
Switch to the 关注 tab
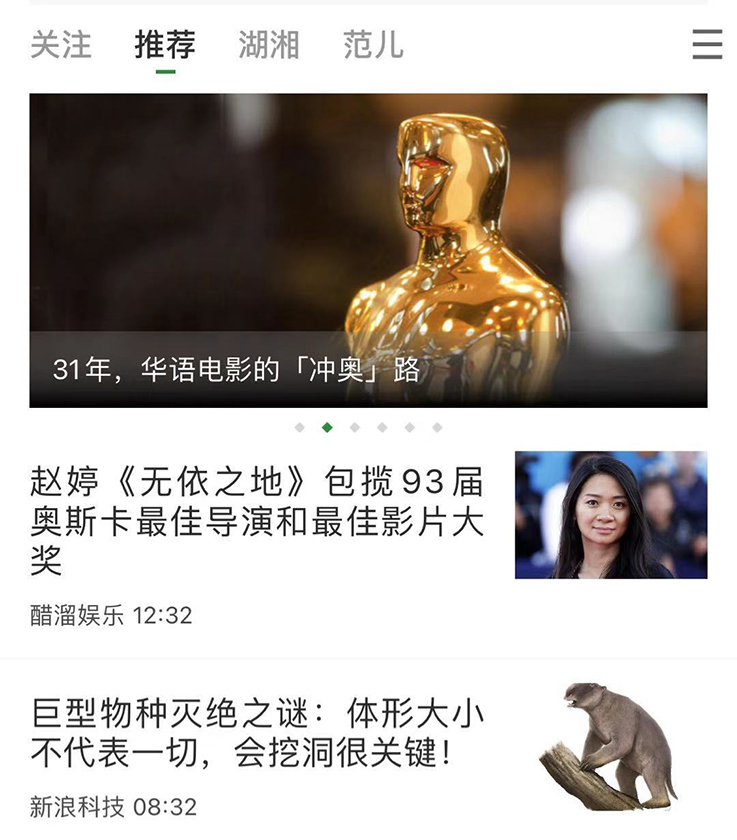tap(60, 45)
